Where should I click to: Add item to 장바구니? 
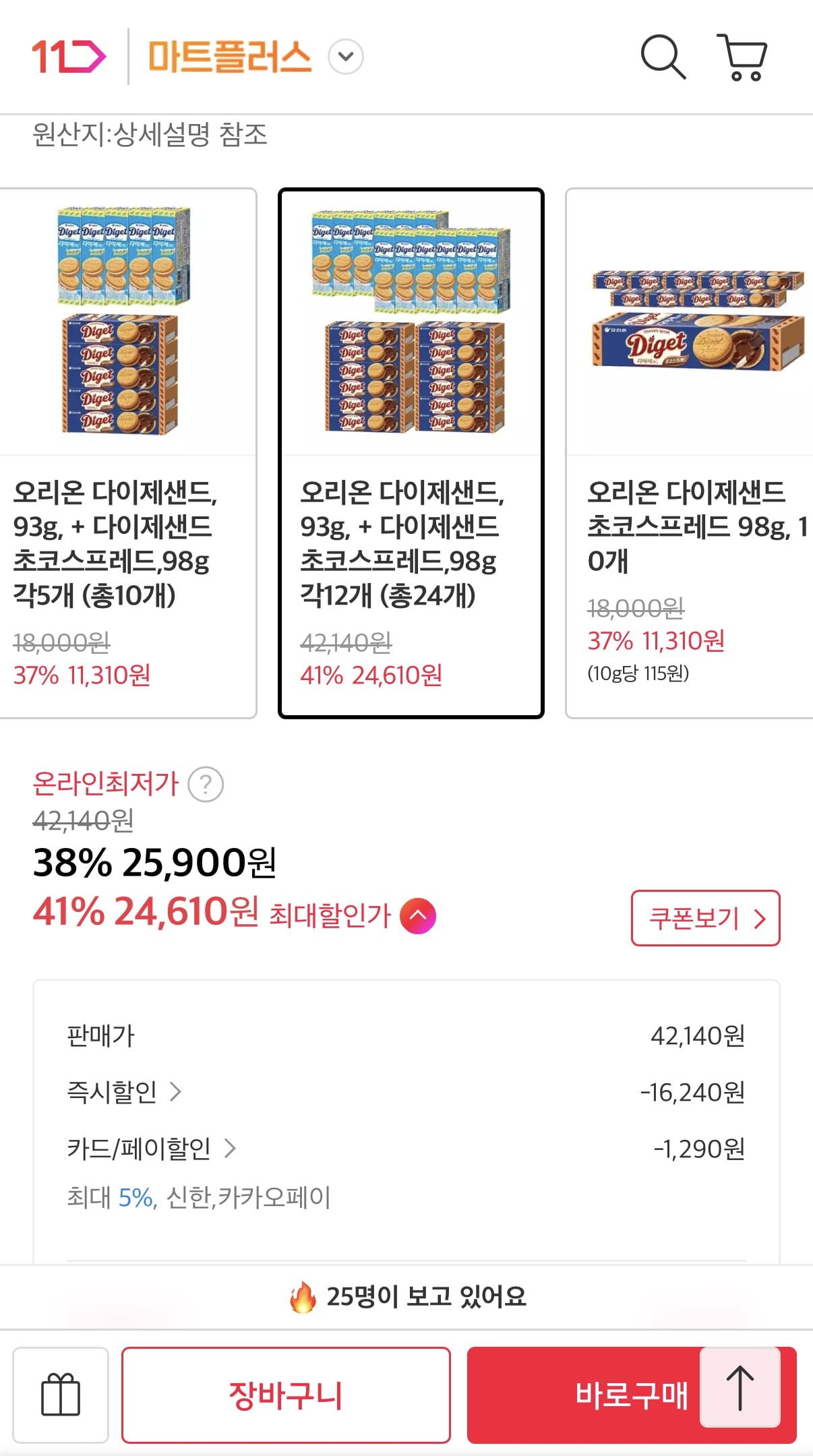(286, 1395)
